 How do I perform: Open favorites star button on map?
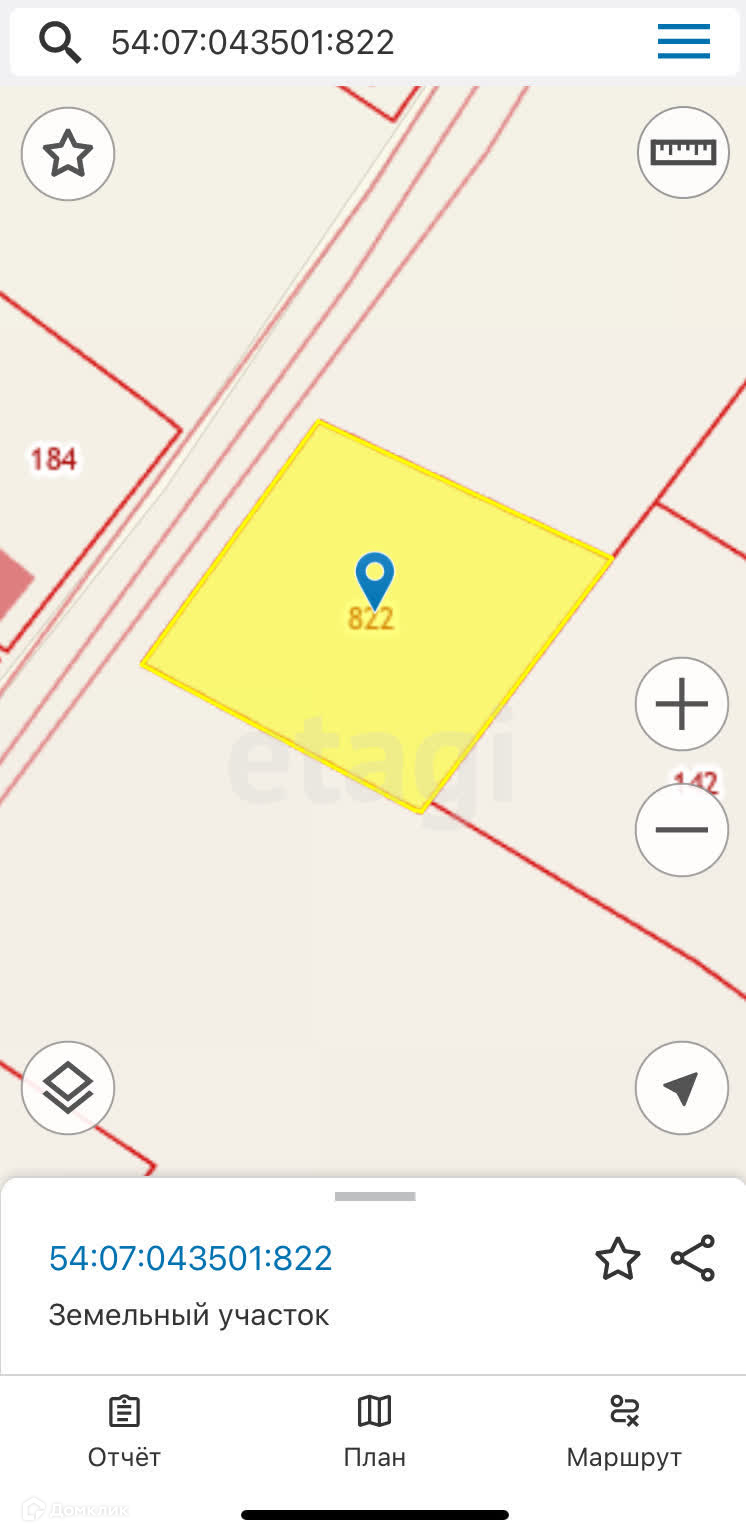click(x=68, y=155)
